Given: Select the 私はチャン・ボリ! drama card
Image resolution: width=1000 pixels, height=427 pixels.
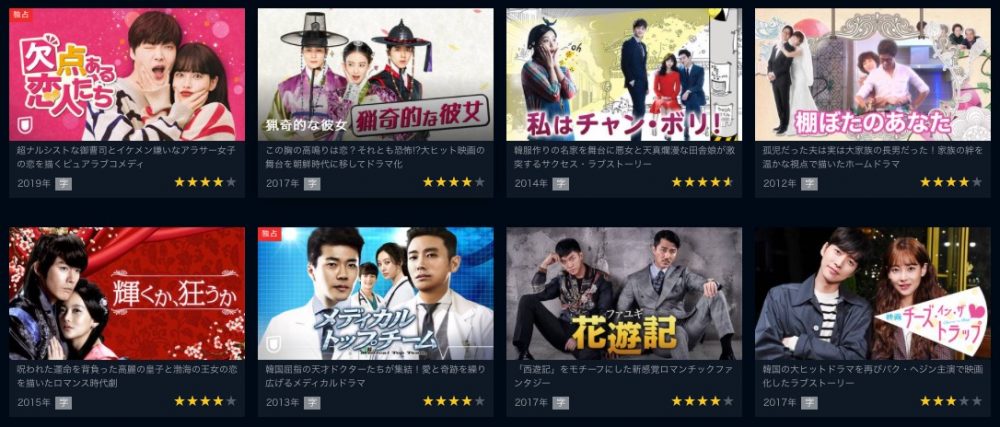Looking at the screenshot, I should click(623, 75).
